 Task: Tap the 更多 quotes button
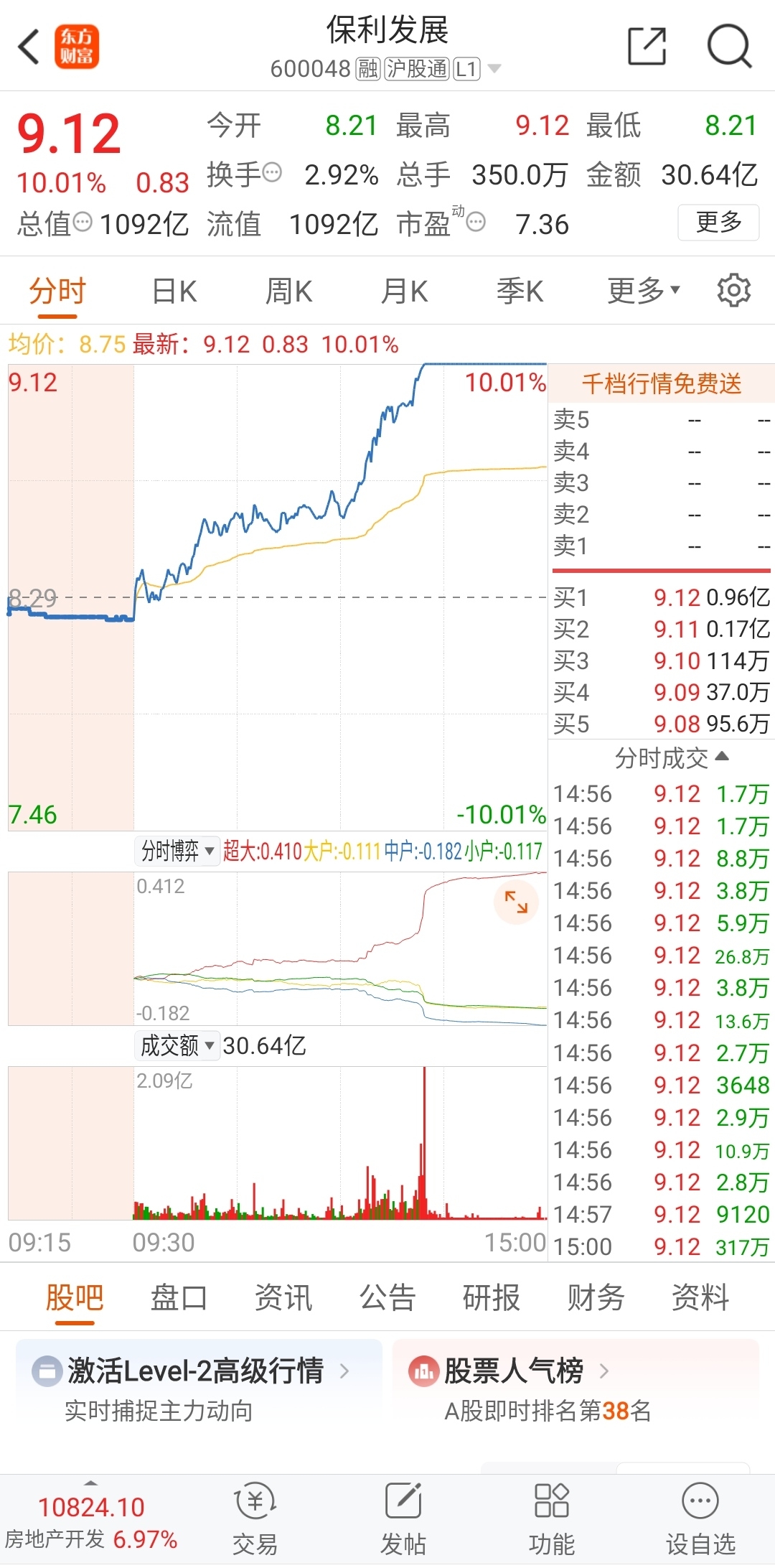[718, 223]
